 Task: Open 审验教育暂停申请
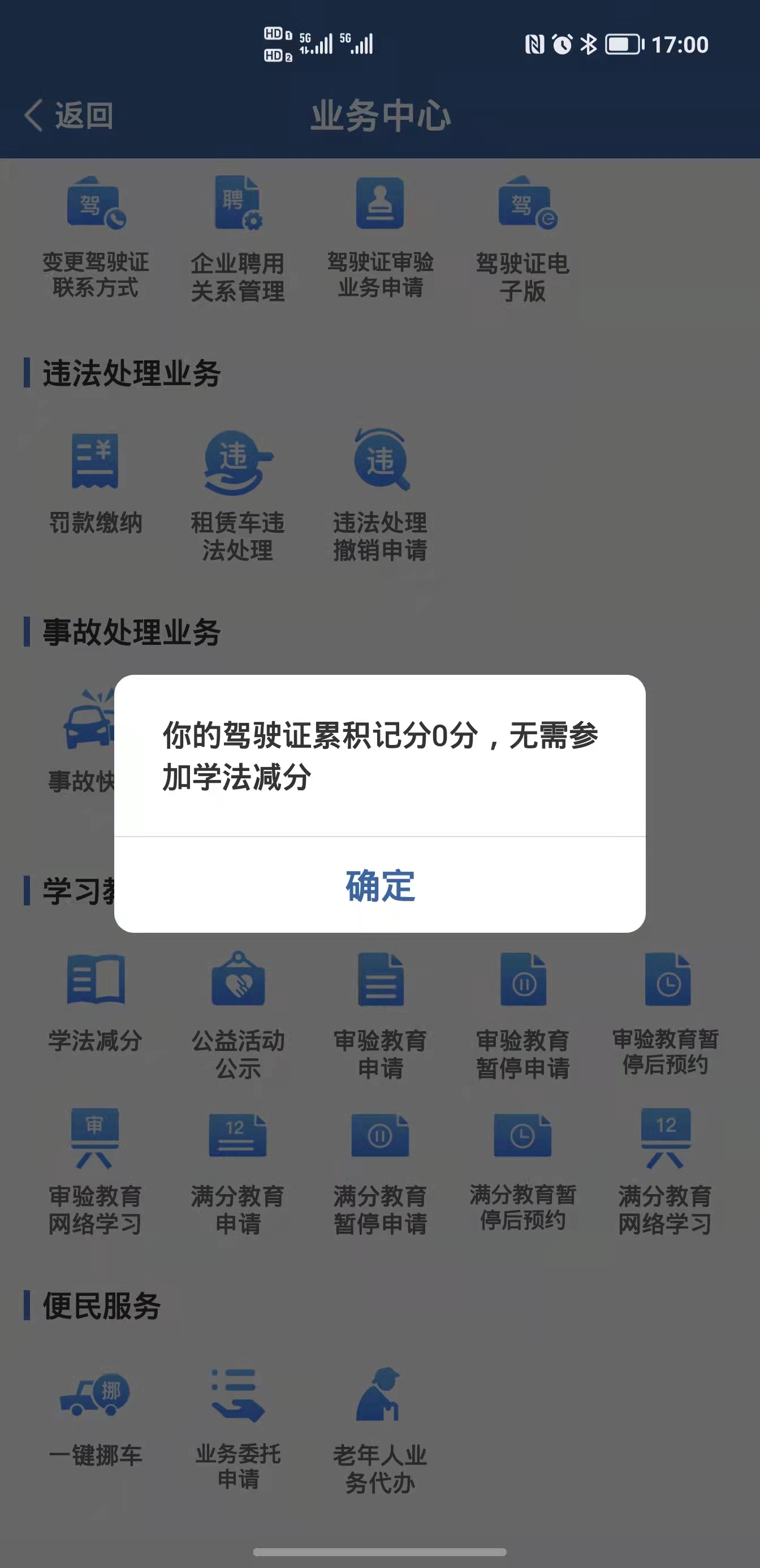point(522,1015)
